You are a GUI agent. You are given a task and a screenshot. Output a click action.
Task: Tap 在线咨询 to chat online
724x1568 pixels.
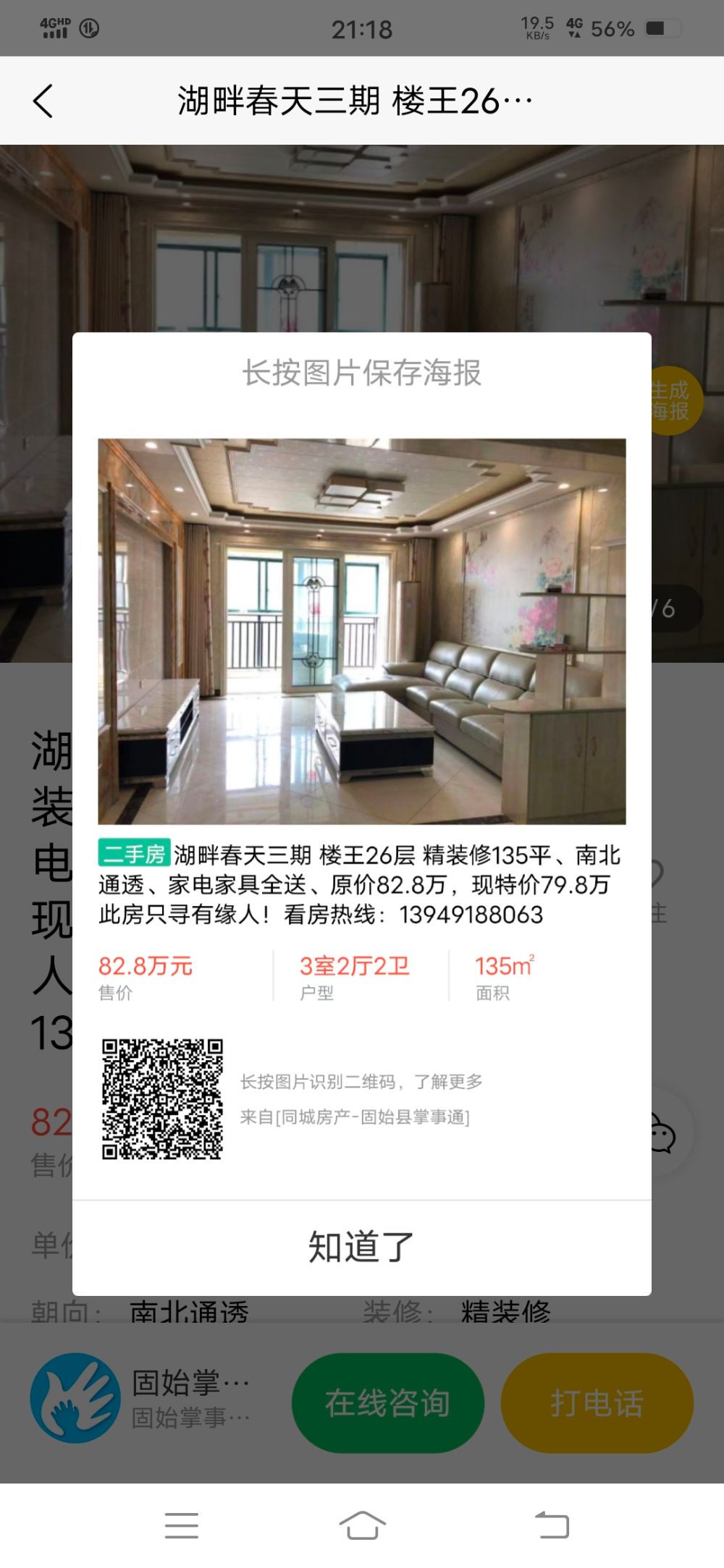(387, 1404)
